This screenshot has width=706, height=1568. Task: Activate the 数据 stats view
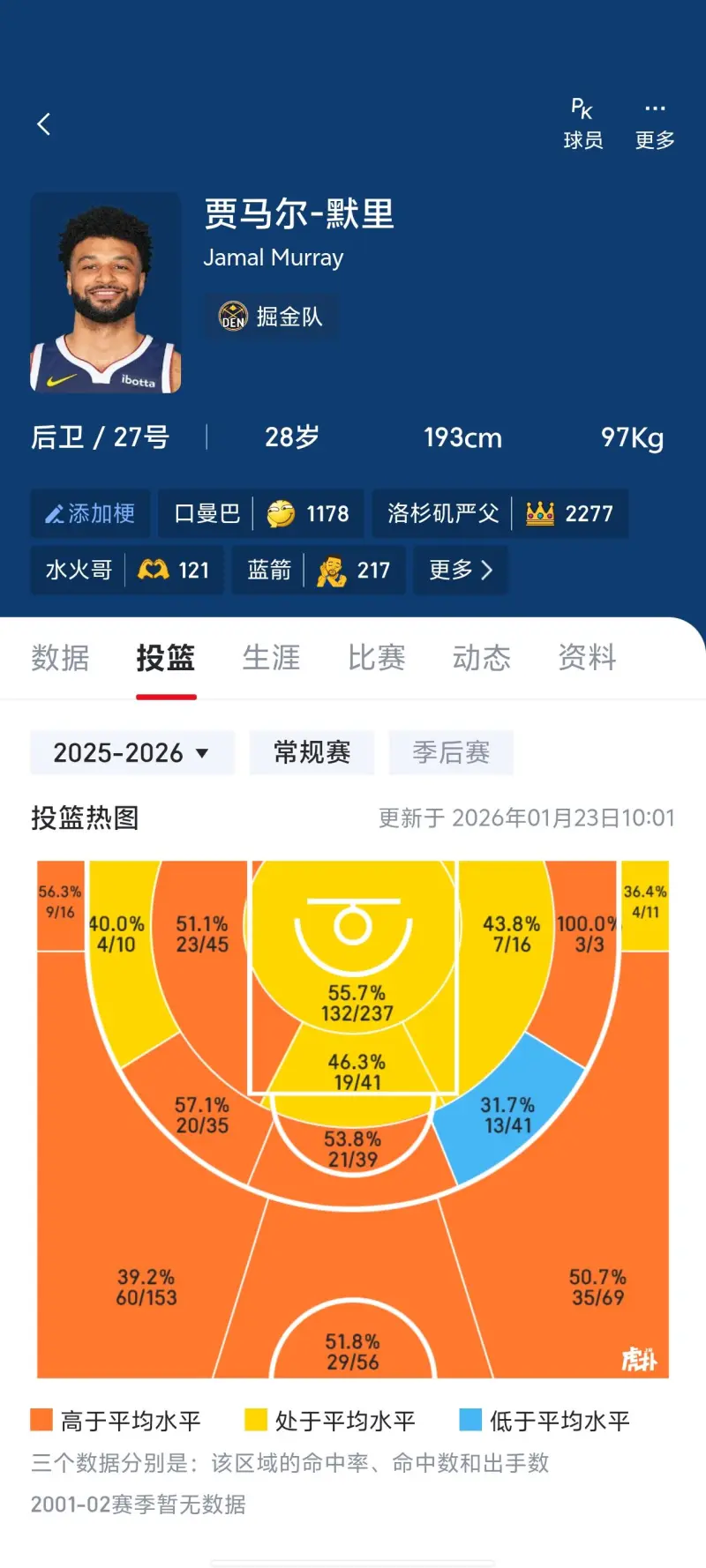59,658
